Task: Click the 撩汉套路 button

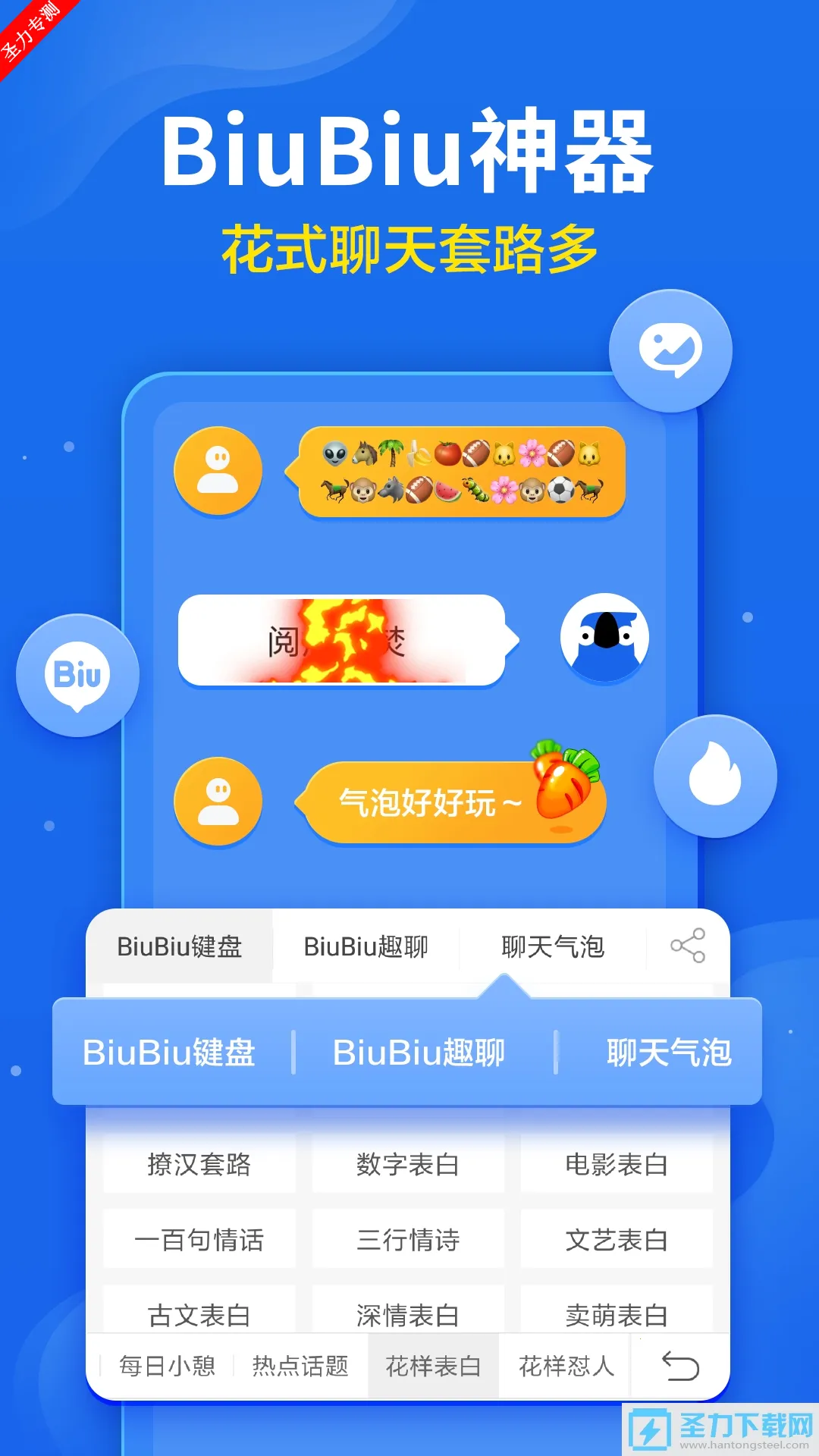Action: coord(199,1166)
